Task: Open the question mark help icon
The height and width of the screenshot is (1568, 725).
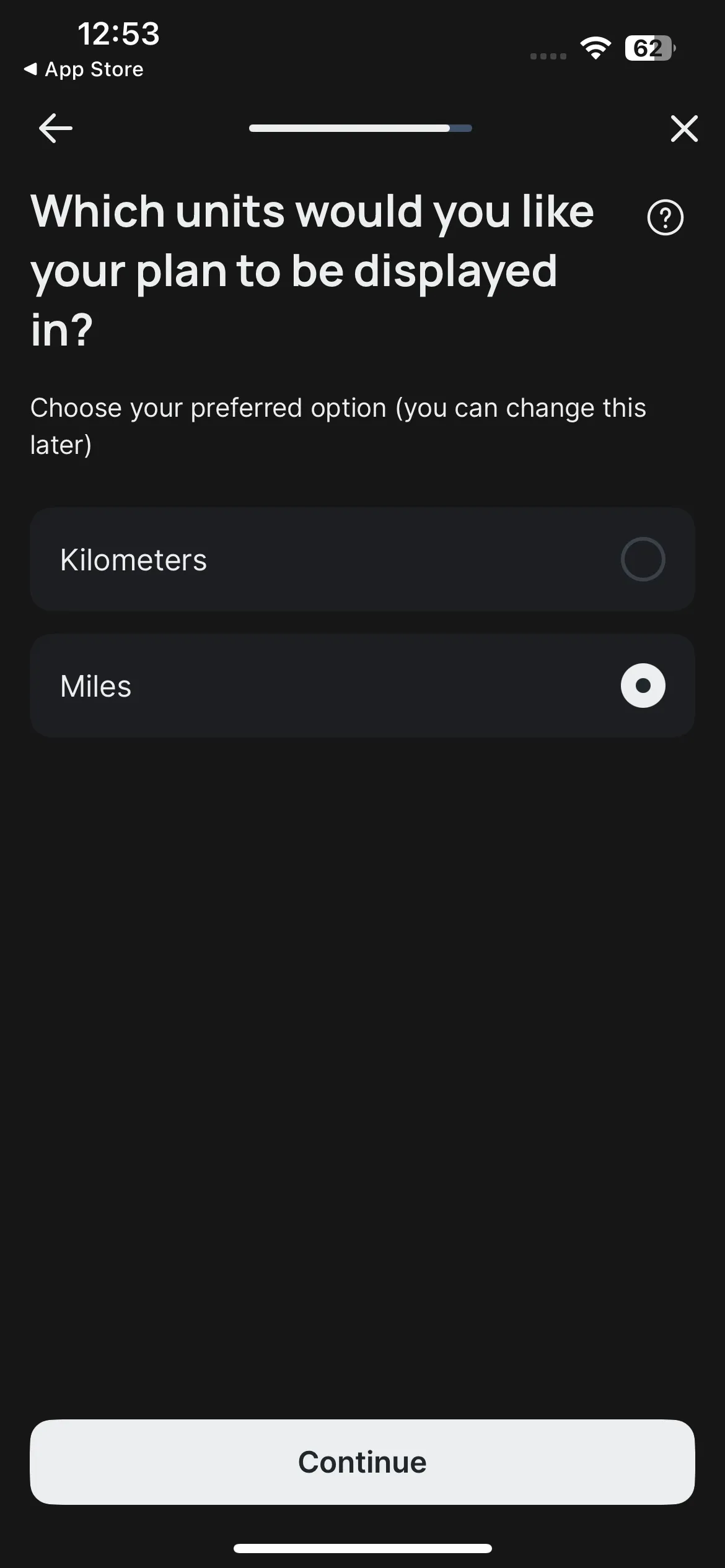Action: (x=666, y=217)
